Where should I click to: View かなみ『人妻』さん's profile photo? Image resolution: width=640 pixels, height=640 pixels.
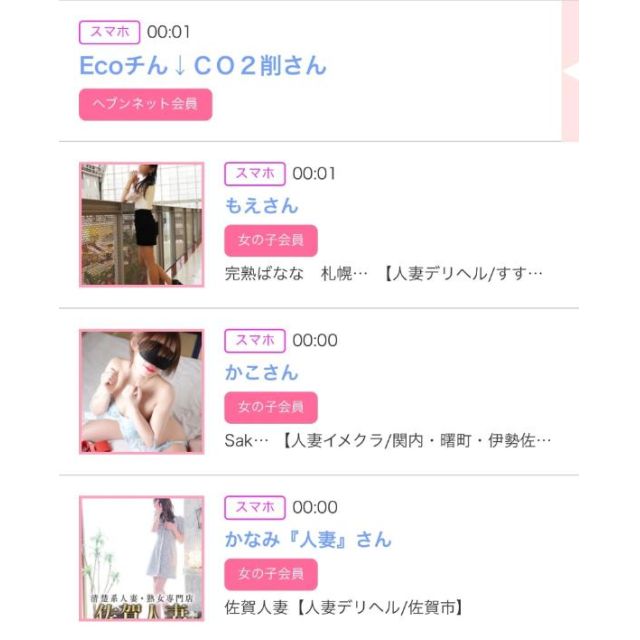[x=141, y=557]
